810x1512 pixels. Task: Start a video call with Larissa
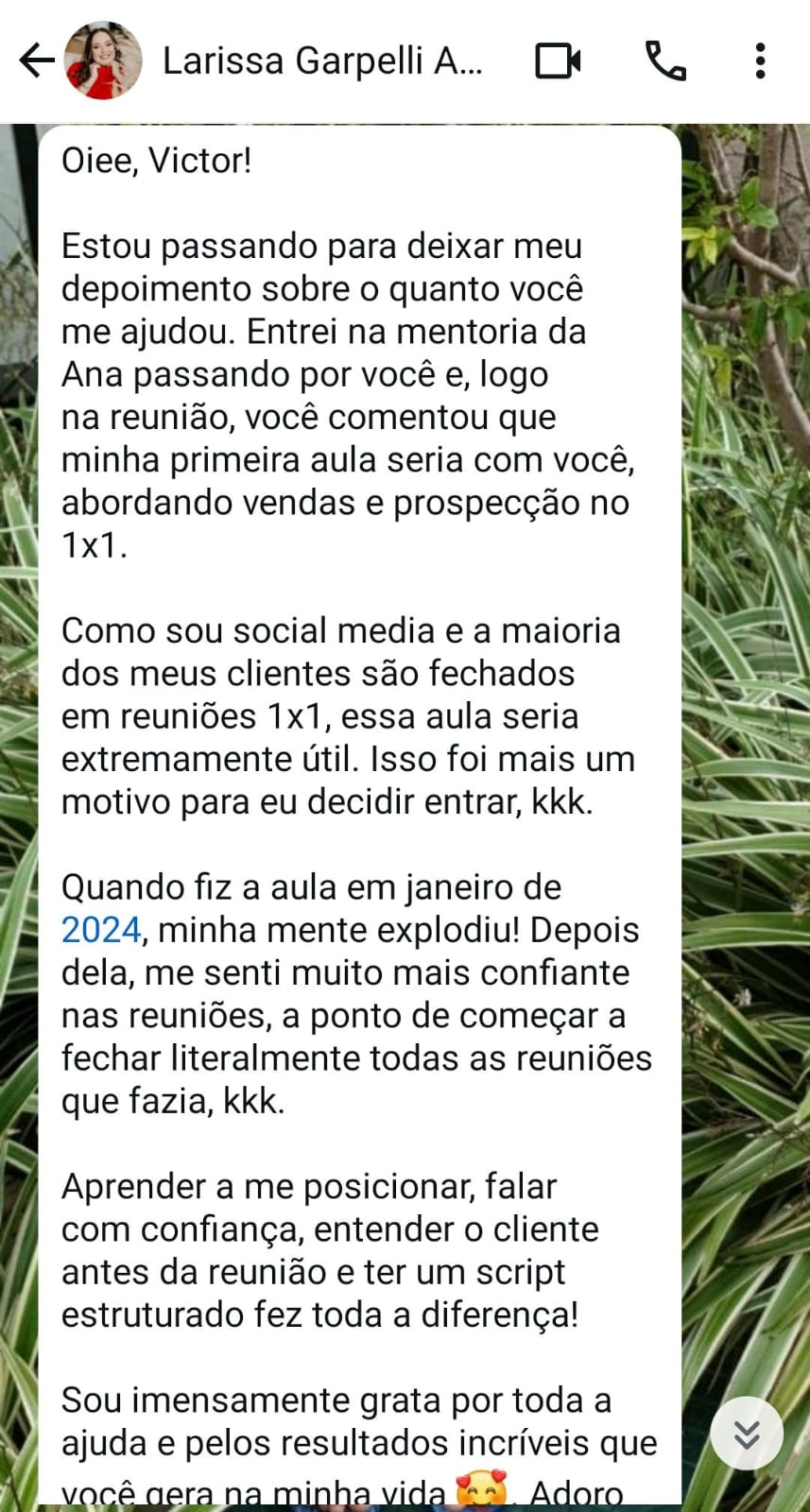[x=558, y=61]
